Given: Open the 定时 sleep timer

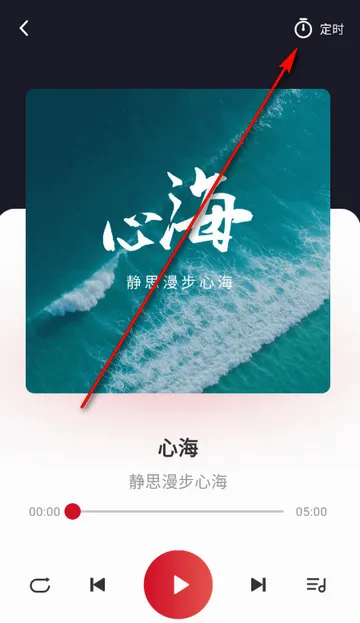Looking at the screenshot, I should tap(319, 29).
